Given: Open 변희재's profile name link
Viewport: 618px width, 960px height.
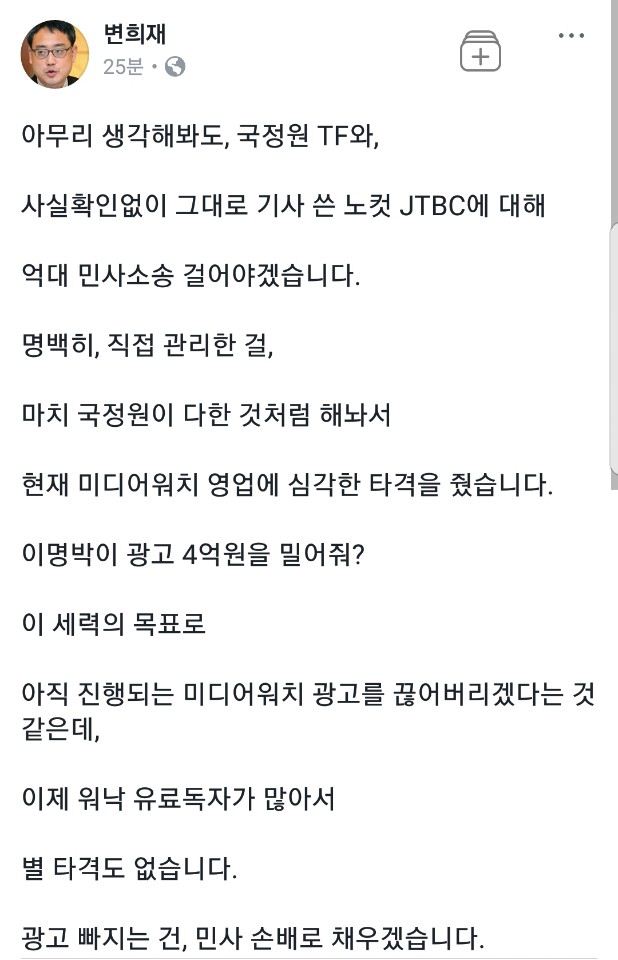Looking at the screenshot, I should [134, 33].
